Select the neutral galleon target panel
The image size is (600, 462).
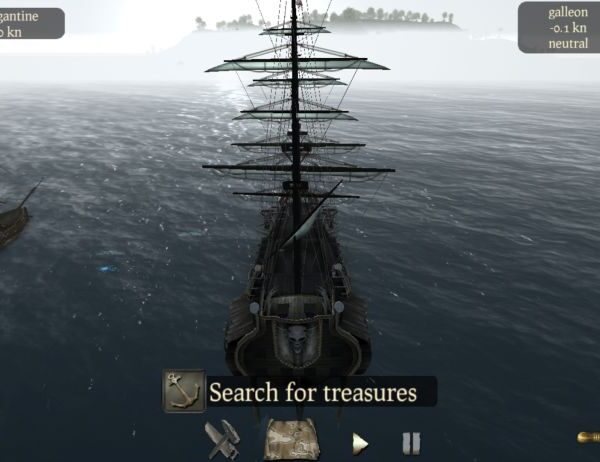click(x=558, y=27)
